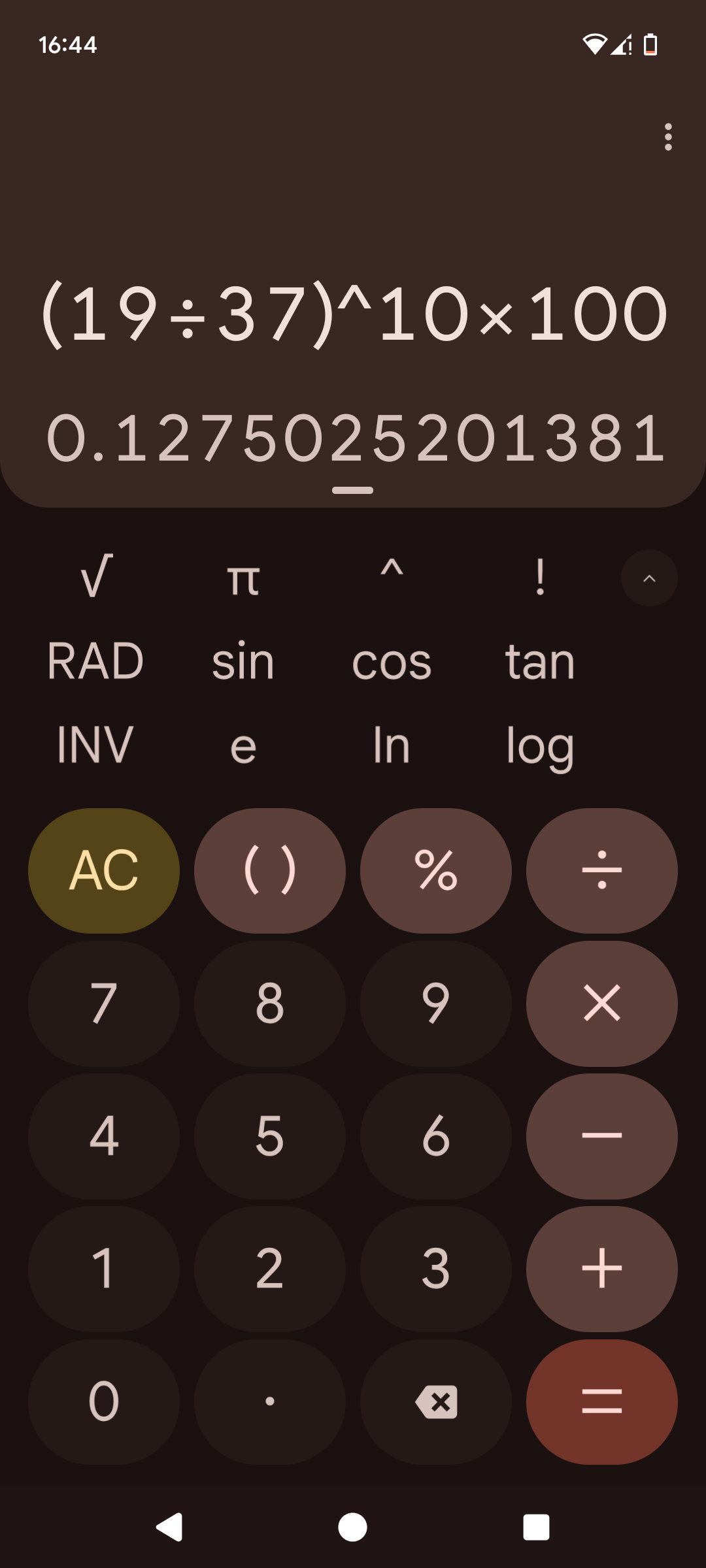
Task: Add the factorial symbol
Action: 540,578
